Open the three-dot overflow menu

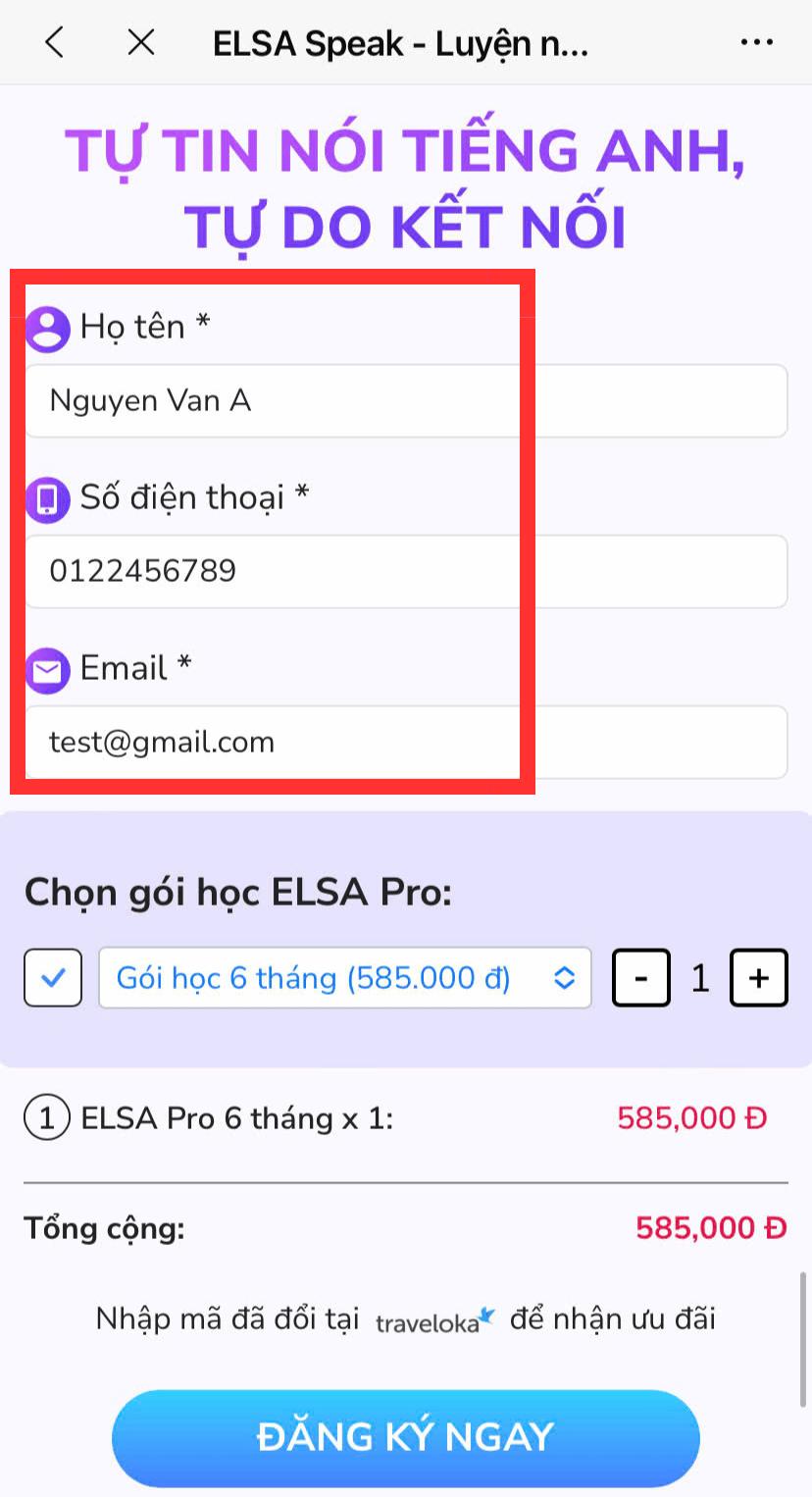[756, 42]
